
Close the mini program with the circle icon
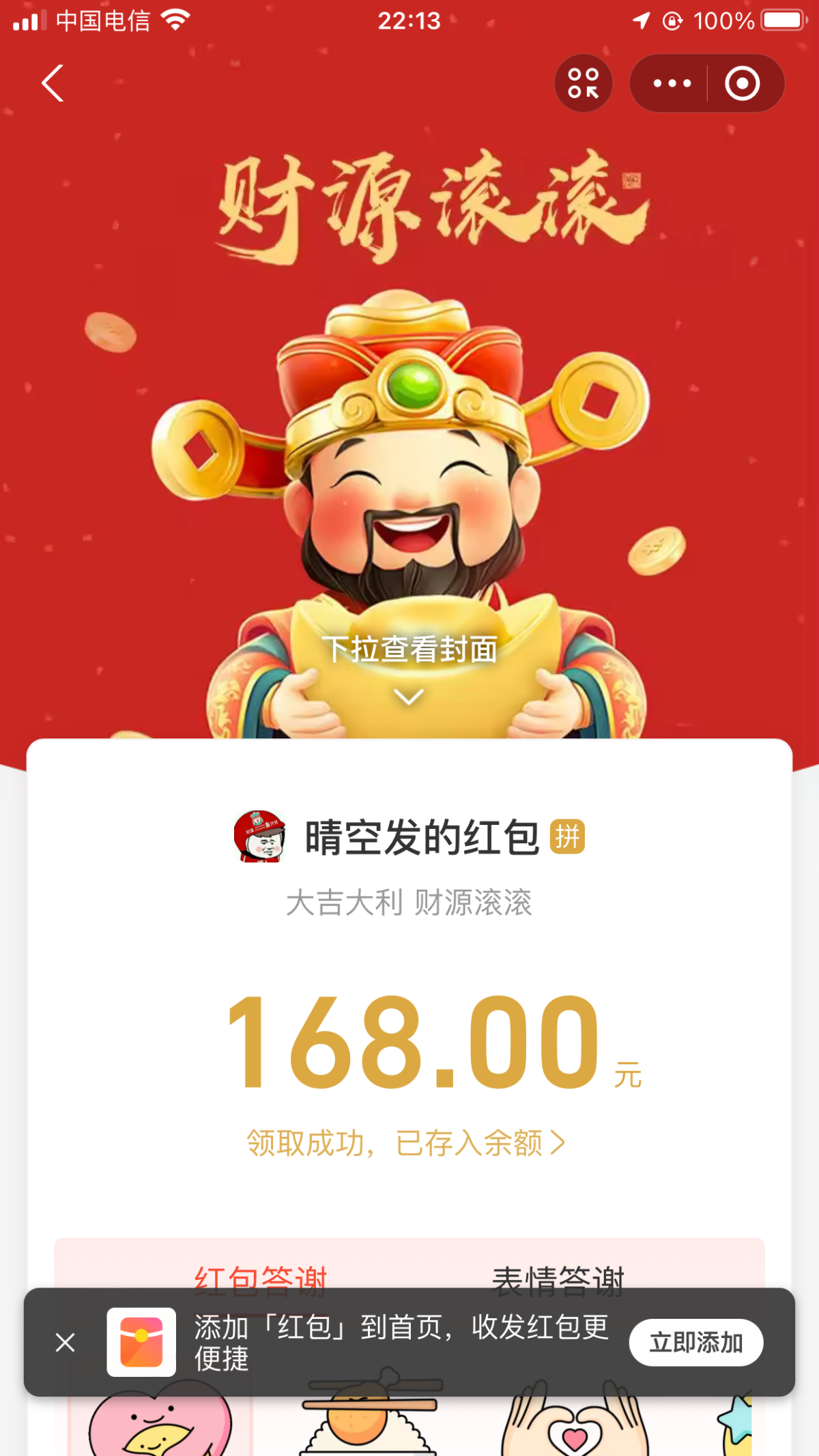(743, 83)
